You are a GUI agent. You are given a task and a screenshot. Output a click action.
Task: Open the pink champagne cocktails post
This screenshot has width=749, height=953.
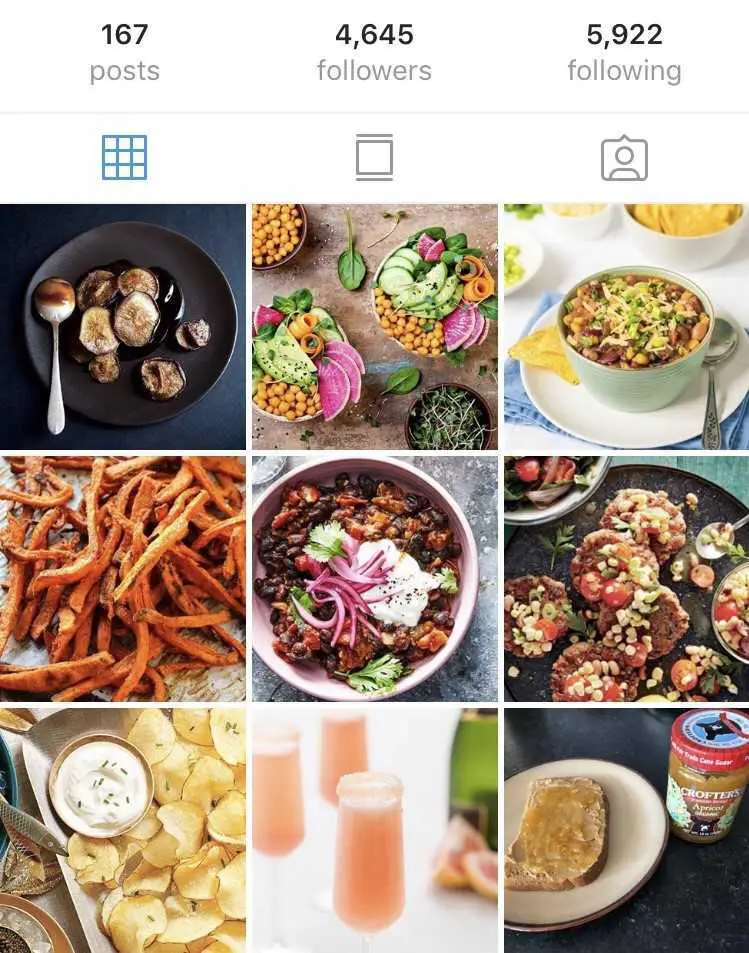(374, 830)
